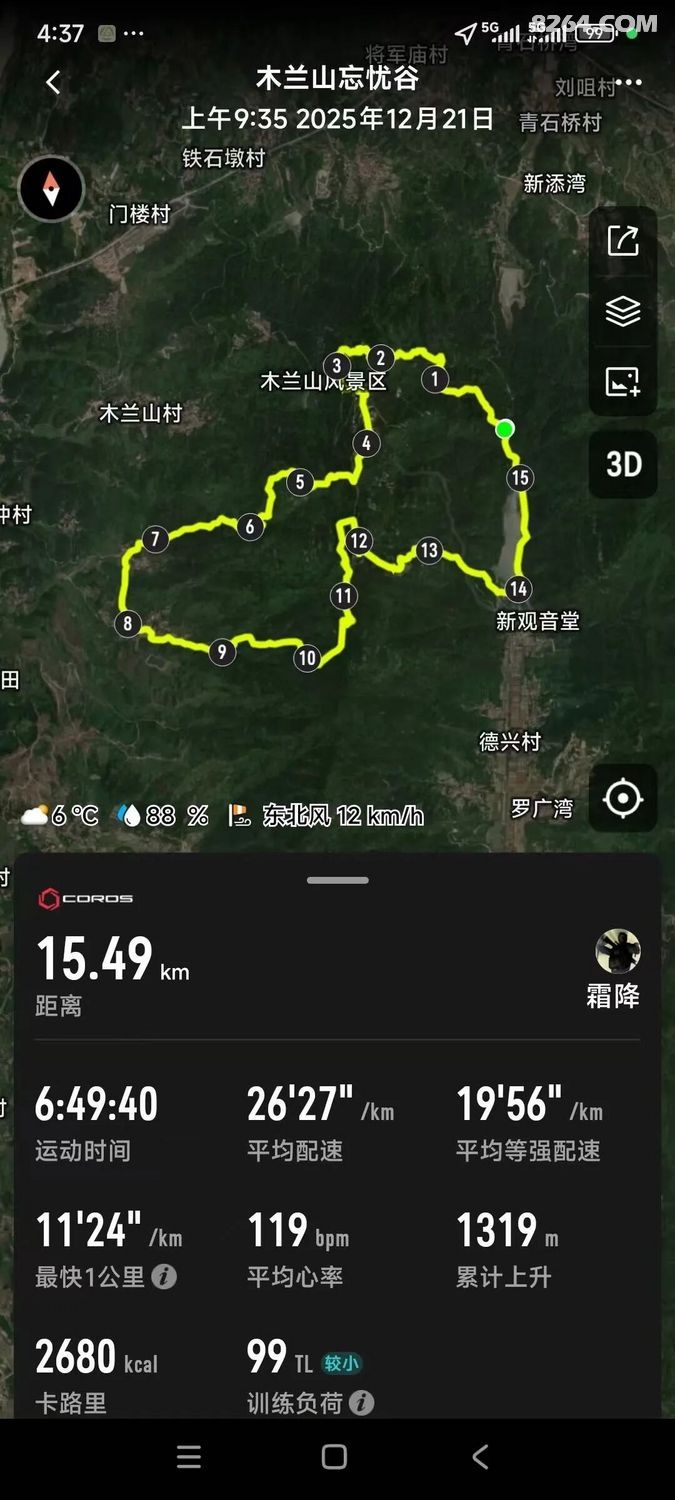Image resolution: width=675 pixels, height=1500 pixels.
Task: Tap the system back button
Action: tap(481, 1457)
